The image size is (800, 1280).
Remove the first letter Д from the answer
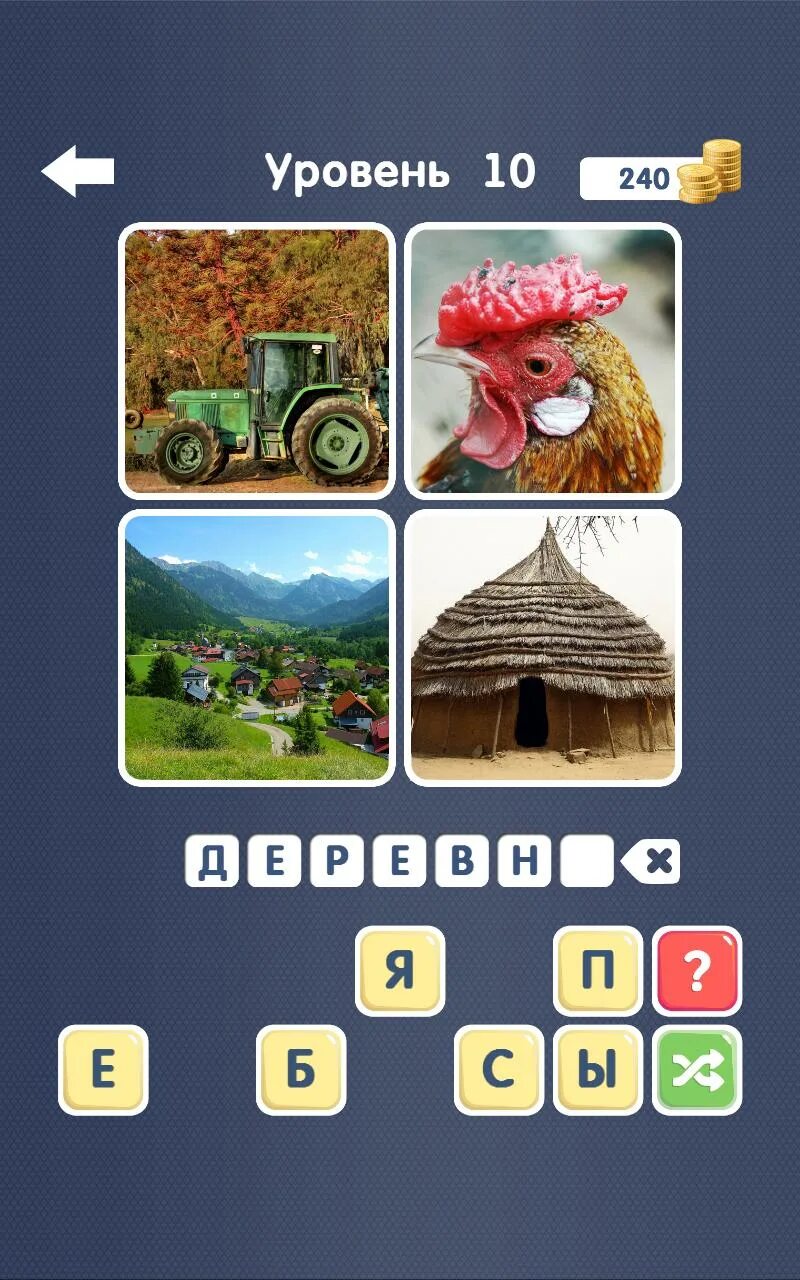tap(212, 861)
